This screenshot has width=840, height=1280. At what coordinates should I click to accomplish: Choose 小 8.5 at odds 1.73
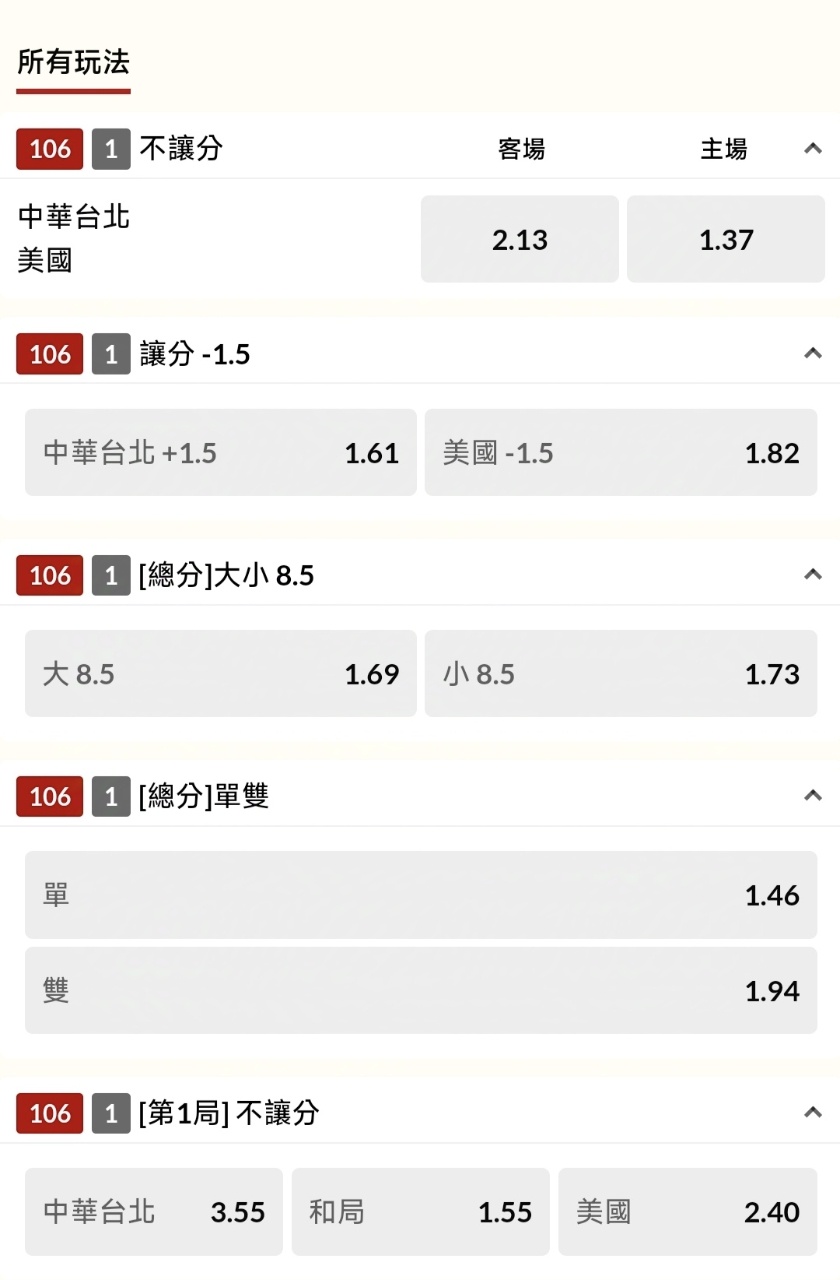[621, 674]
